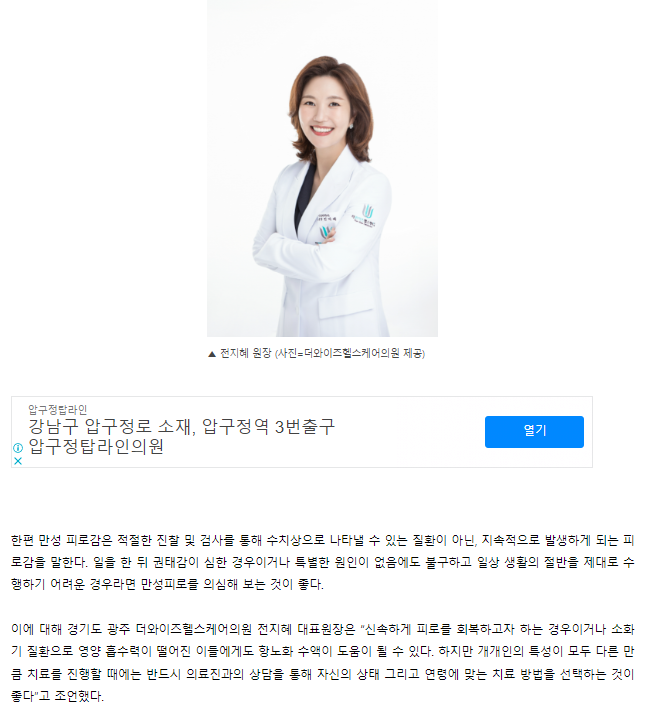Open the ad info icon

click(x=18, y=448)
